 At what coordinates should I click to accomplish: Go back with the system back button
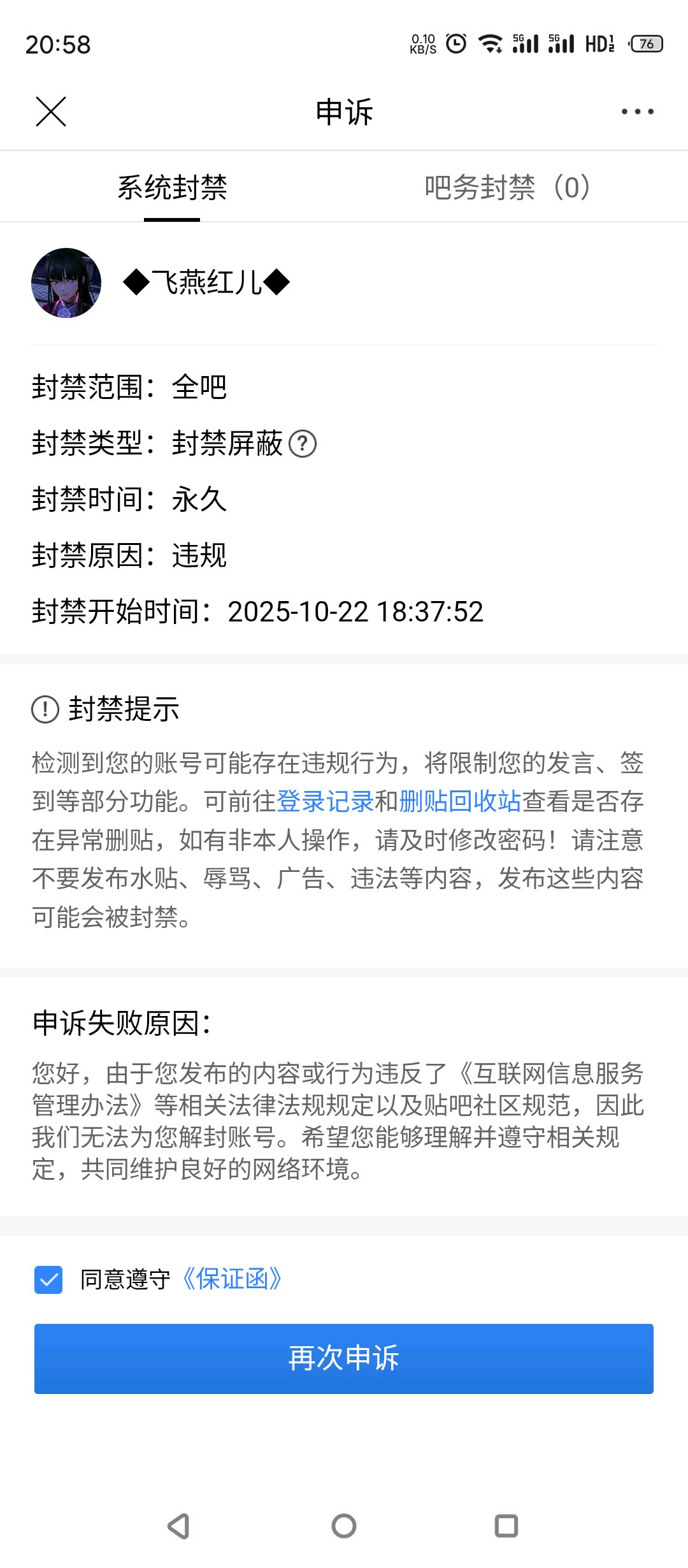point(178,1526)
